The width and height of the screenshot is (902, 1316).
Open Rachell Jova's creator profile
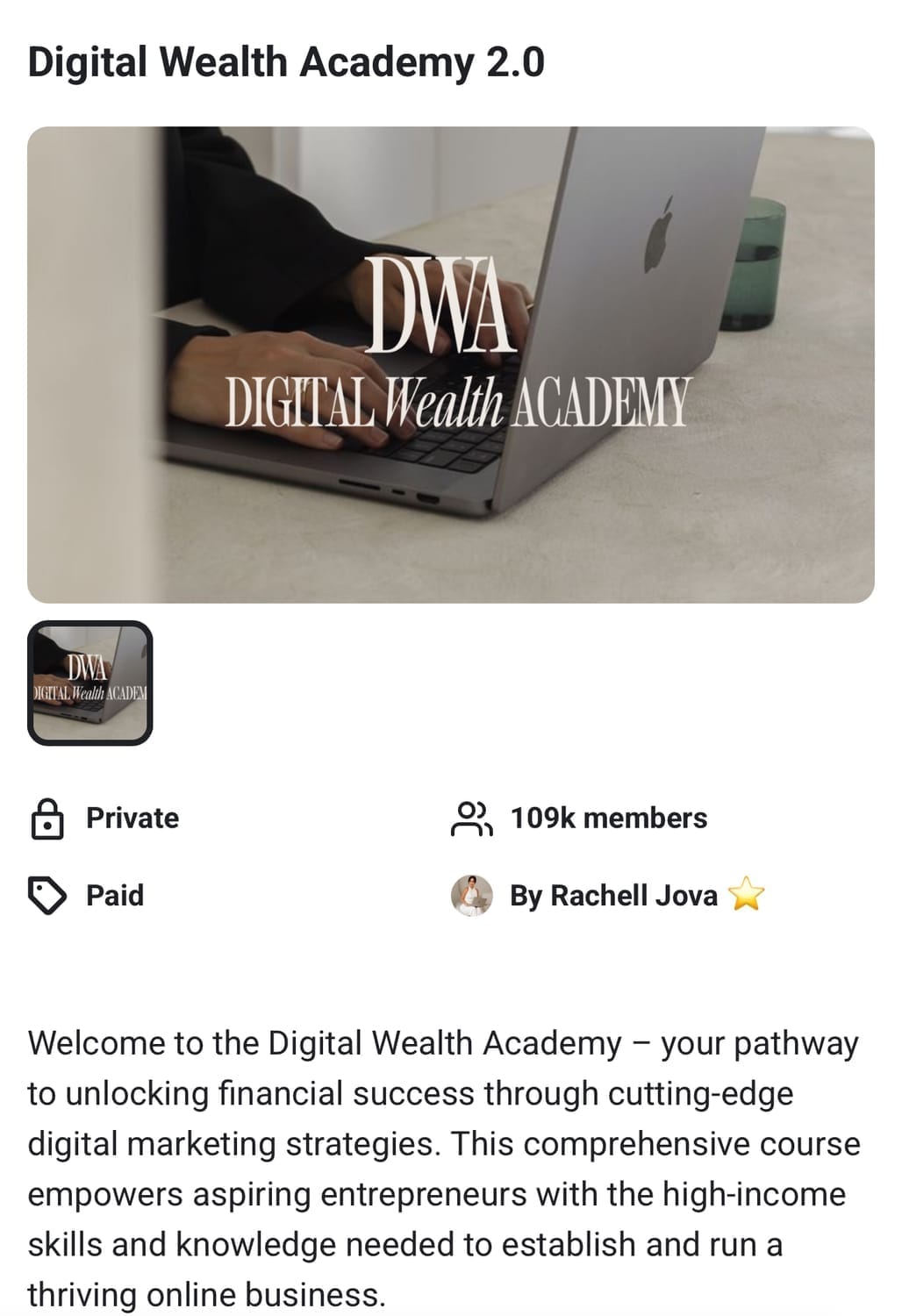pos(612,895)
